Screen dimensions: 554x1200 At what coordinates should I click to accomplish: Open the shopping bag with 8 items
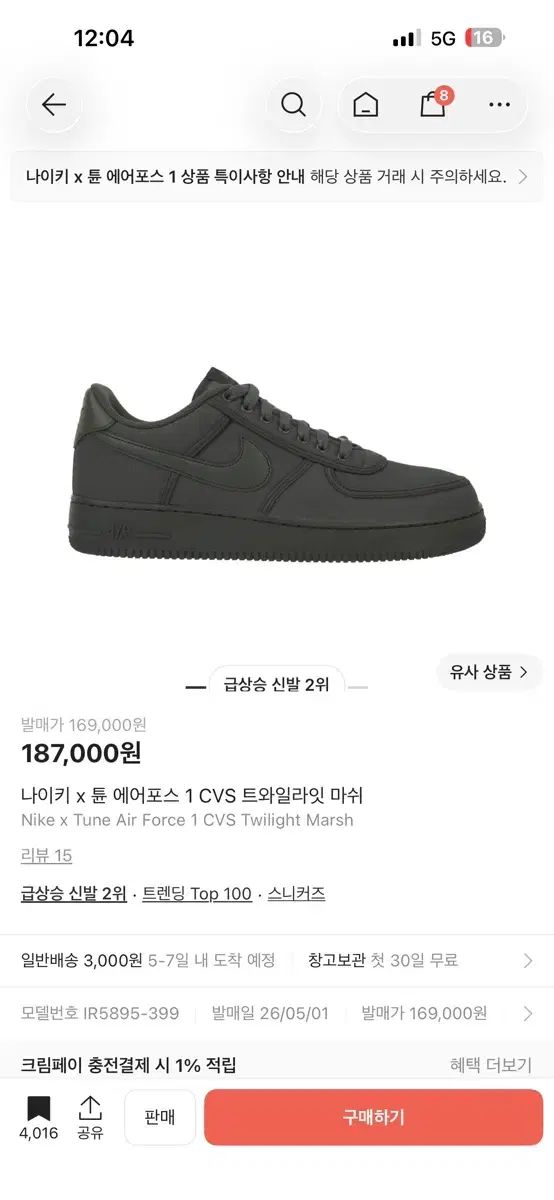tap(435, 104)
